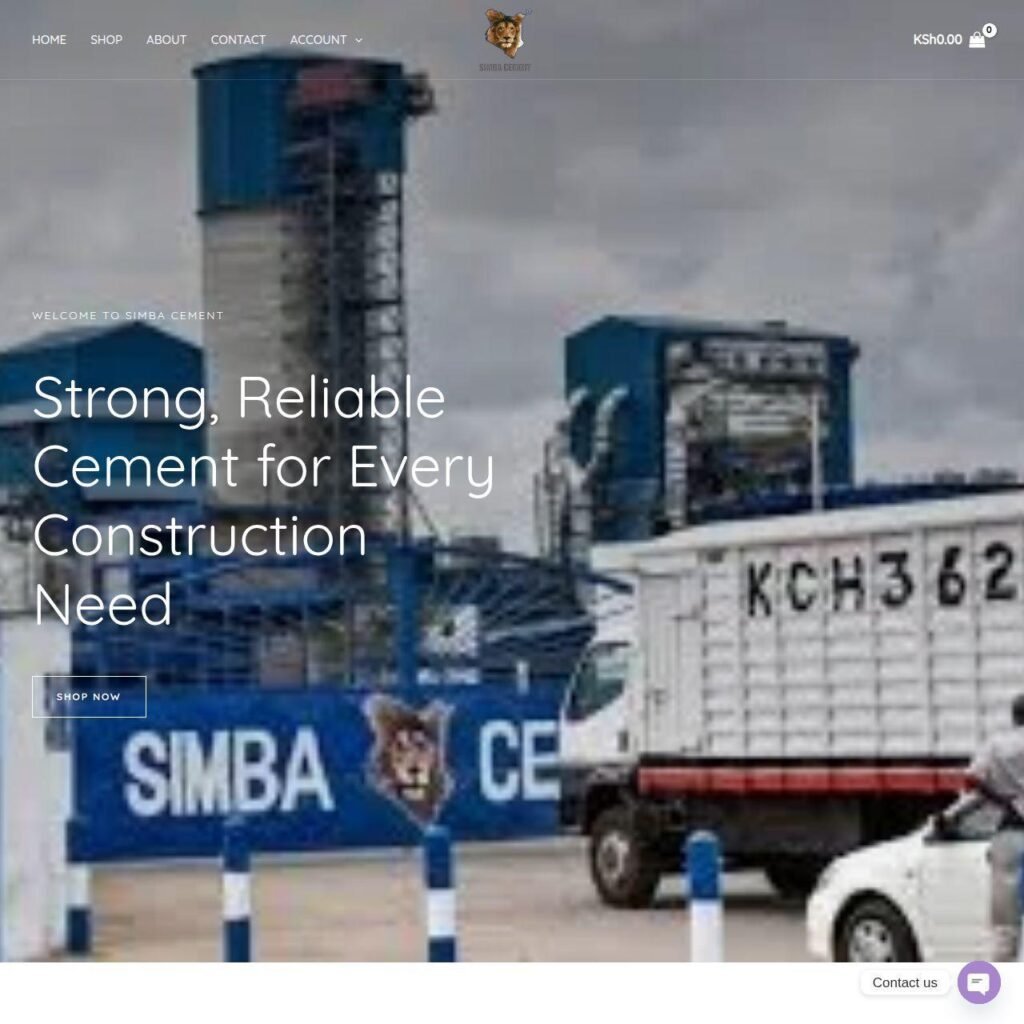1024x1024 pixels.
Task: Tap the Simba Cement logo
Action: click(506, 40)
